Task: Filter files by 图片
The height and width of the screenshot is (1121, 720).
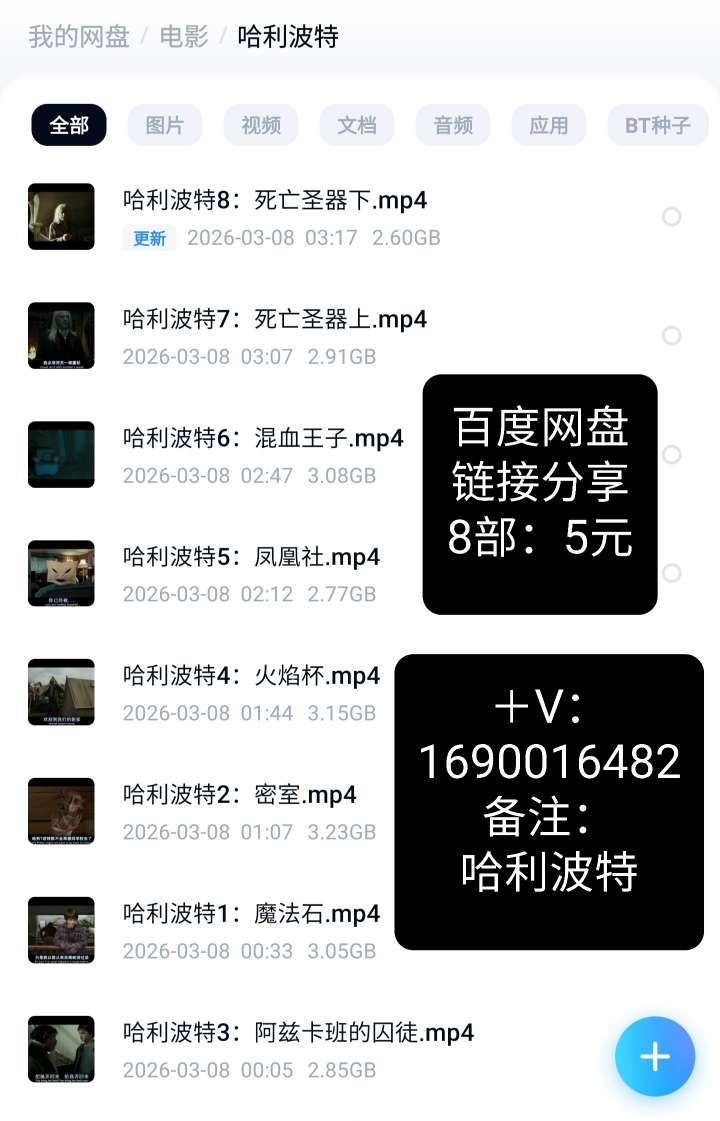Action: tap(165, 125)
